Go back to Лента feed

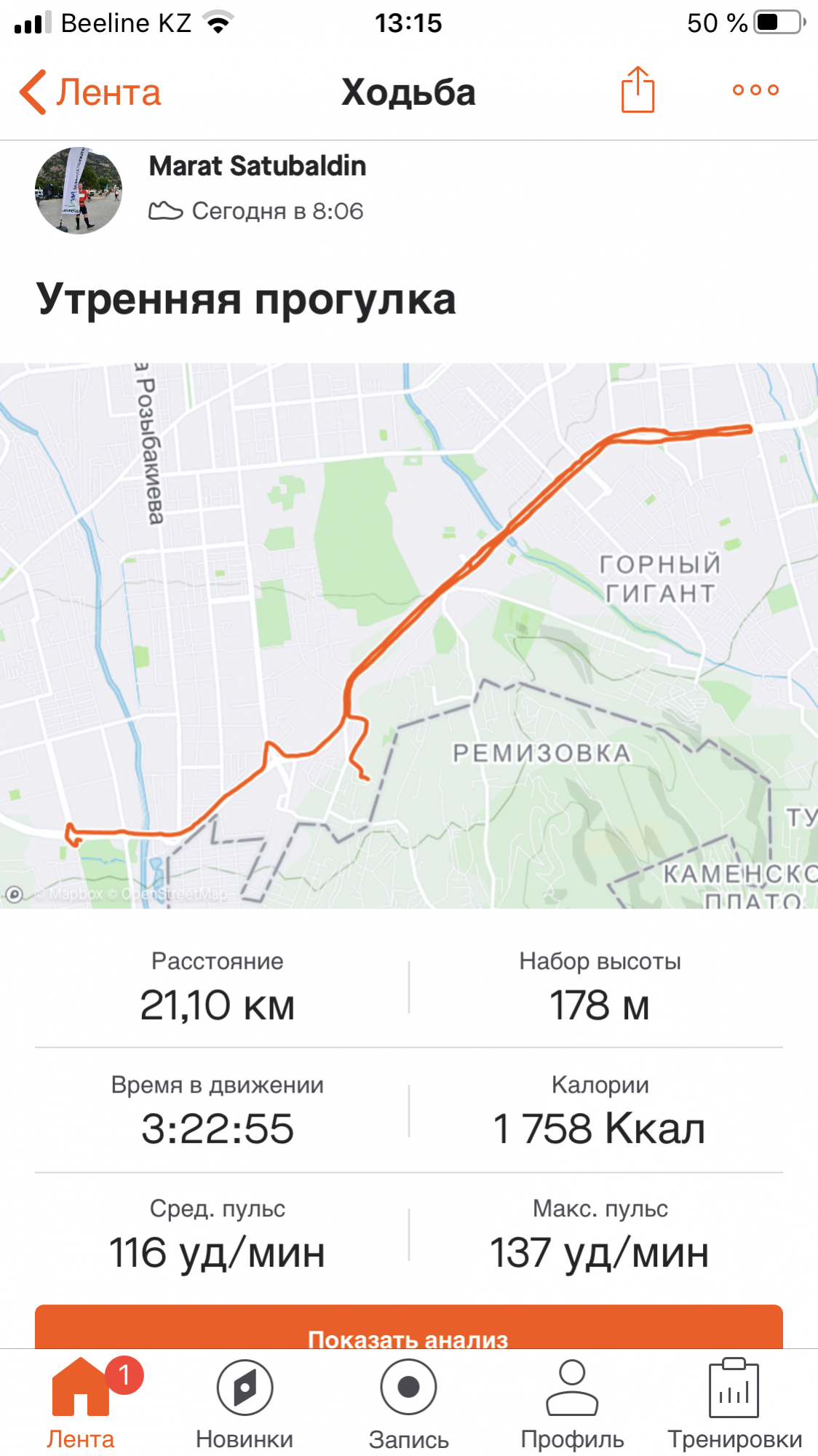(90, 92)
